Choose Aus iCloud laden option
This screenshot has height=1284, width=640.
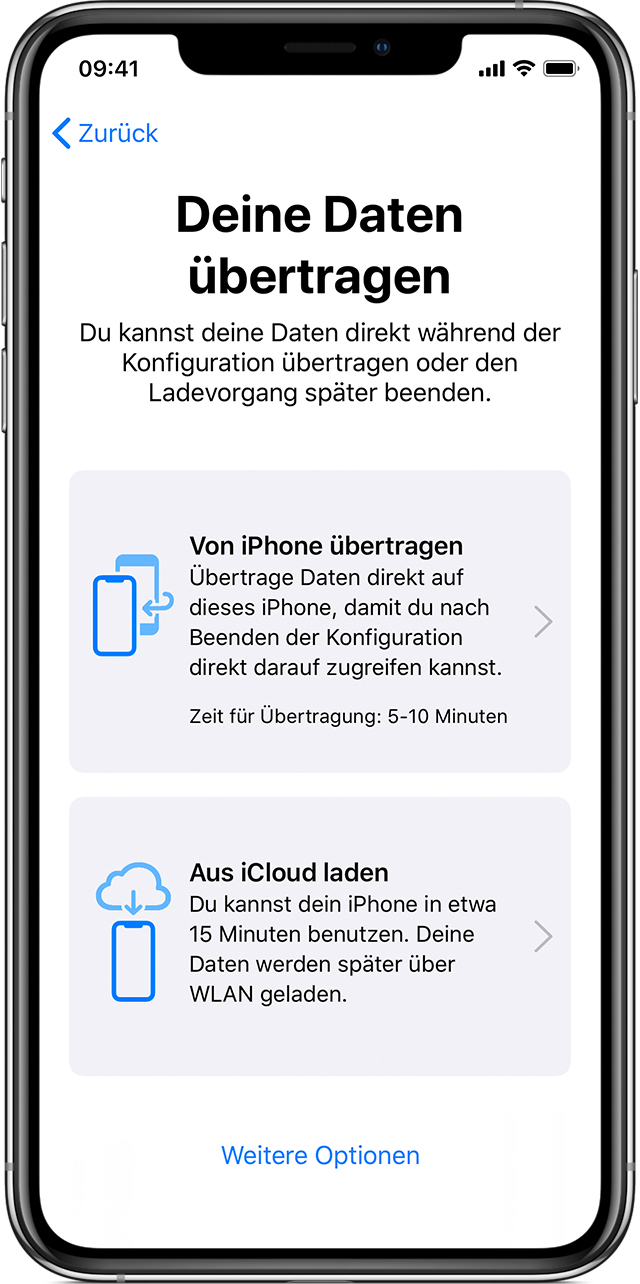click(x=320, y=936)
